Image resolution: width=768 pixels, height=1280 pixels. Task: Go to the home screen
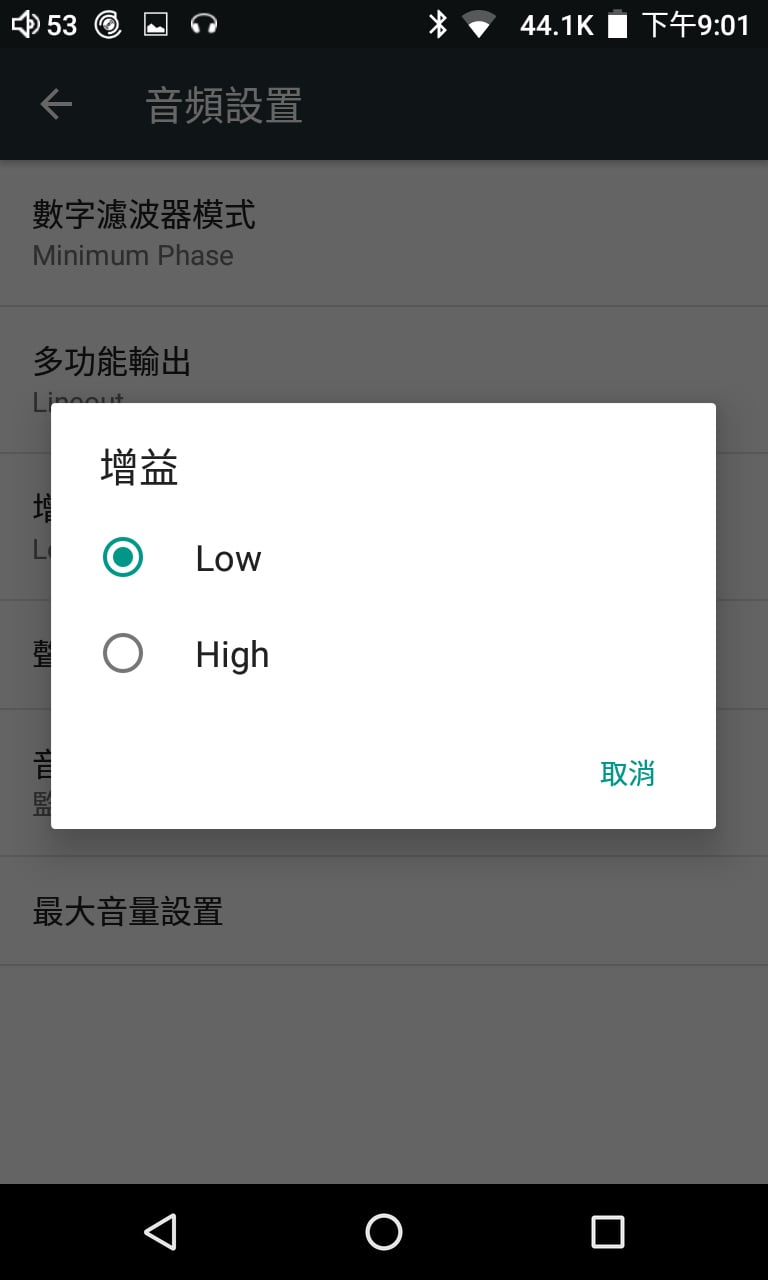[384, 1232]
